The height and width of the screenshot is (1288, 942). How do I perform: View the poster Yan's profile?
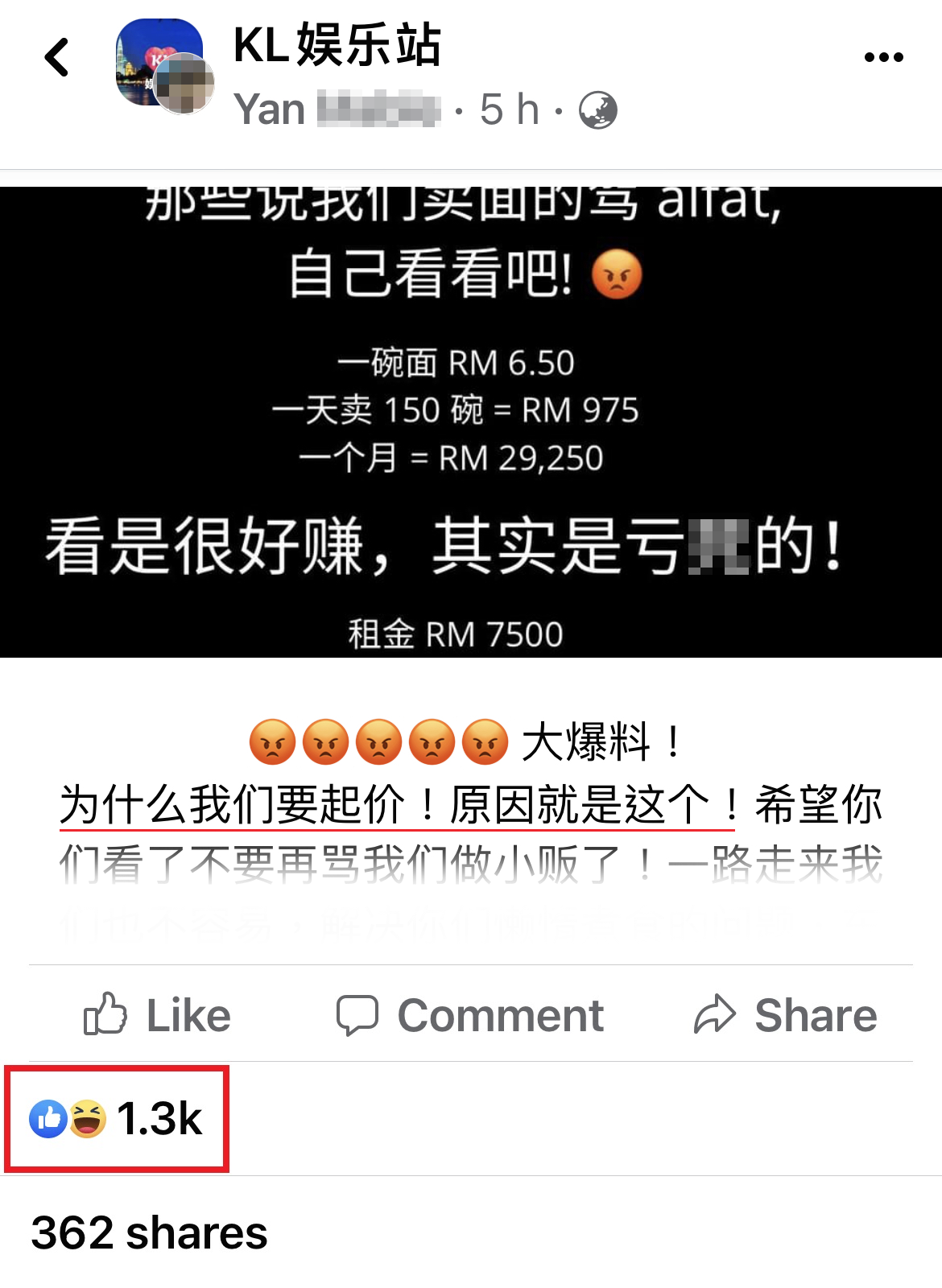pos(270,109)
